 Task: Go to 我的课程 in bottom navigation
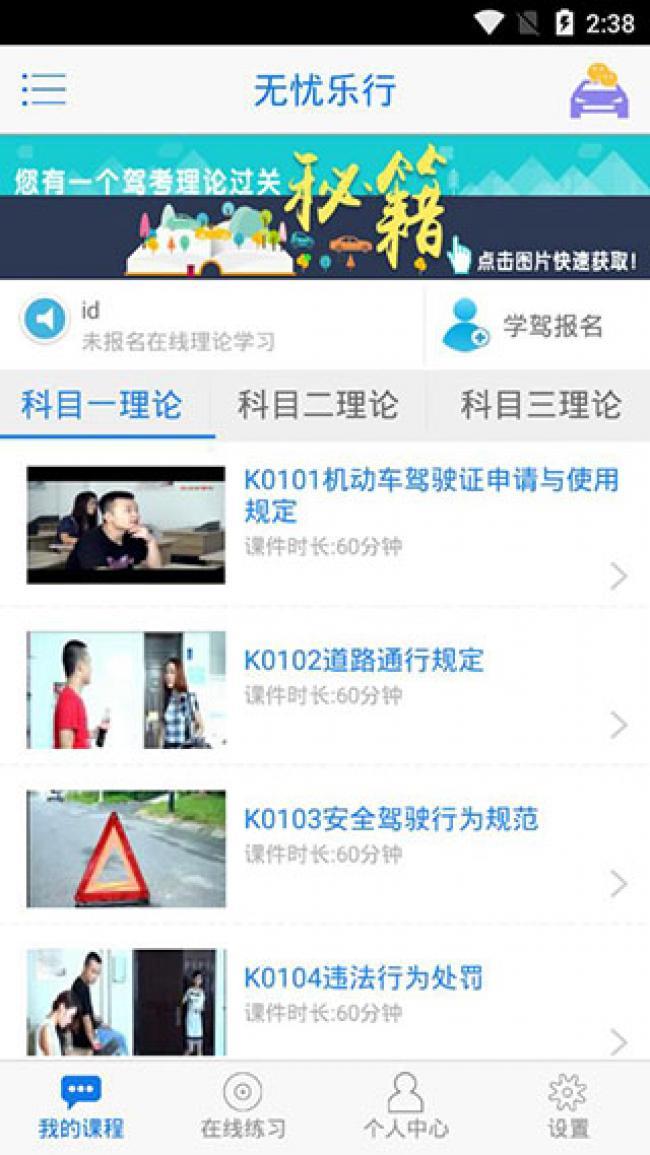(81, 1108)
